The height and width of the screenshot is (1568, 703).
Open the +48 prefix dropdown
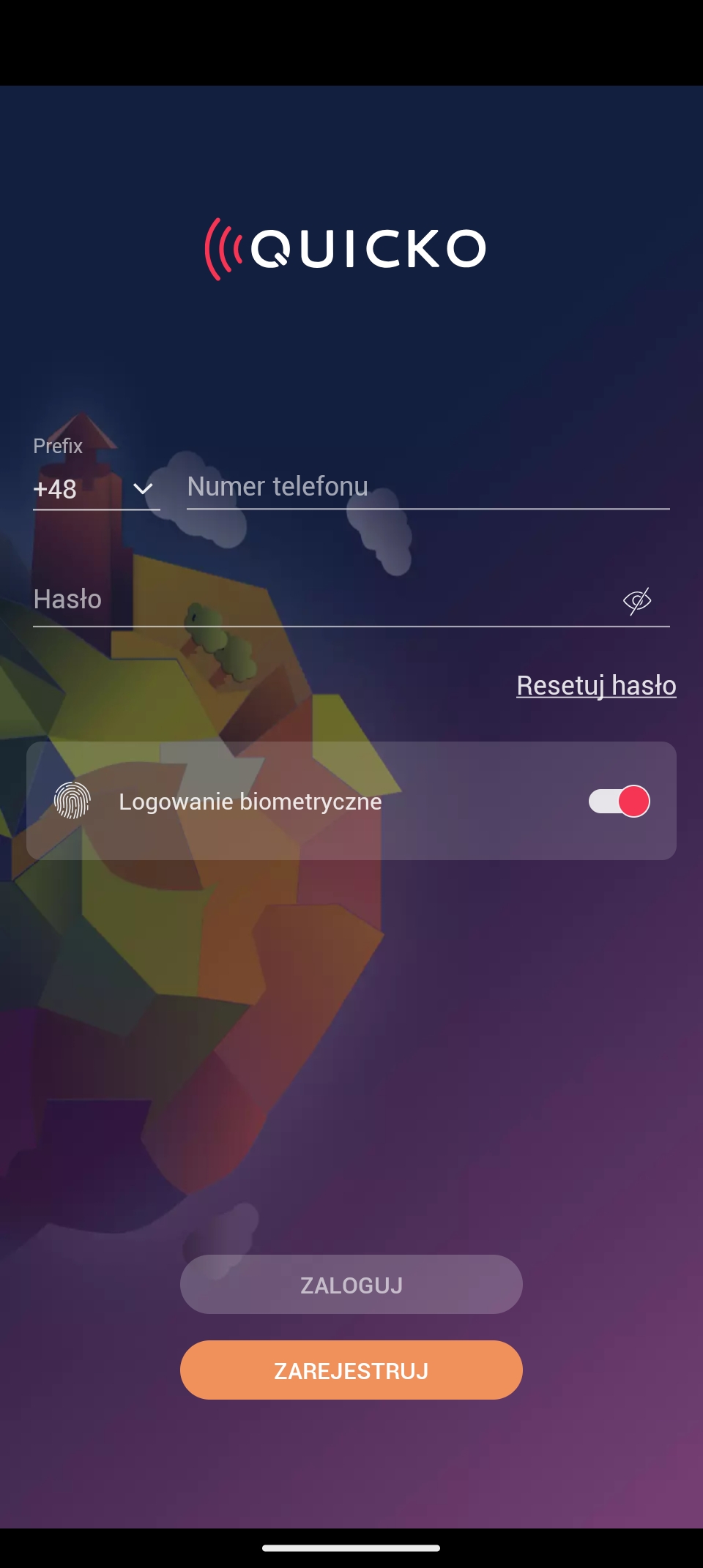(96, 488)
